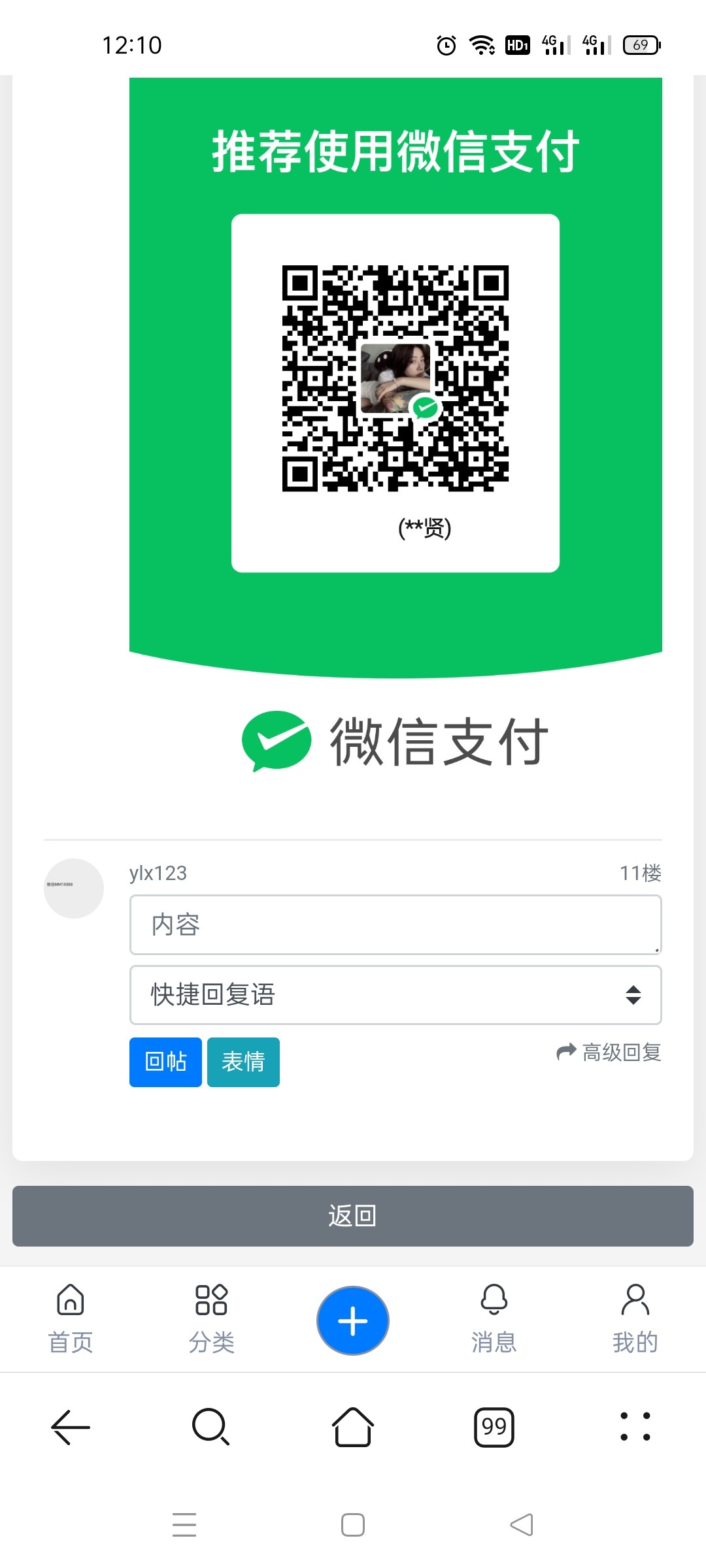706x1568 pixels.
Task: Create new post with plus button
Action: point(353,1320)
